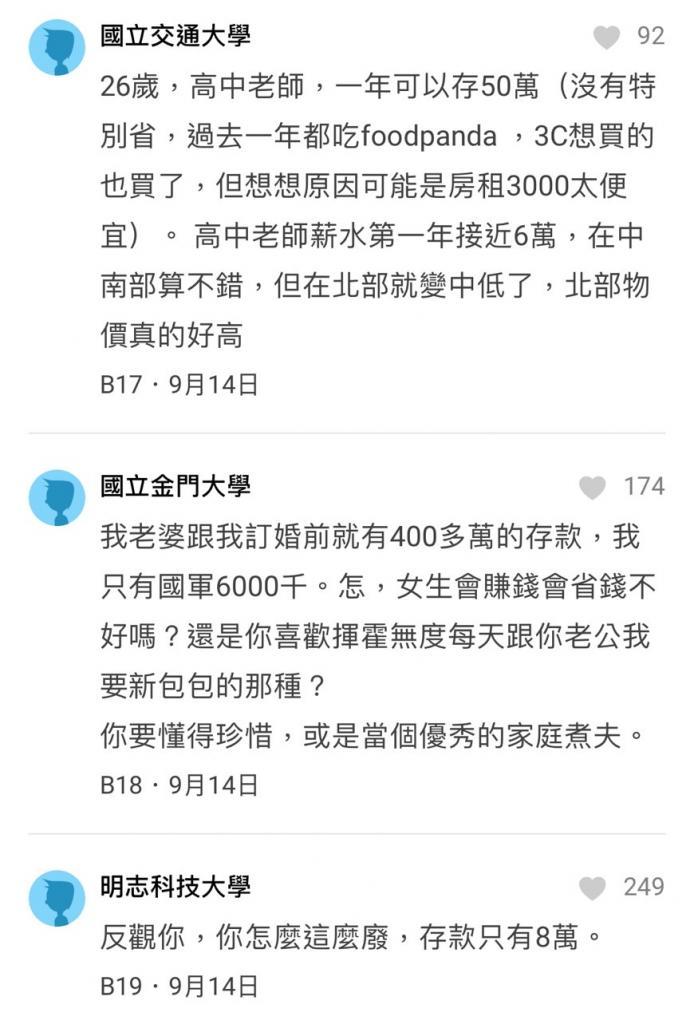Open the 國立交通大學 commenter avatar
This screenshot has width=694, height=1024.
pyautogui.click(x=57, y=47)
